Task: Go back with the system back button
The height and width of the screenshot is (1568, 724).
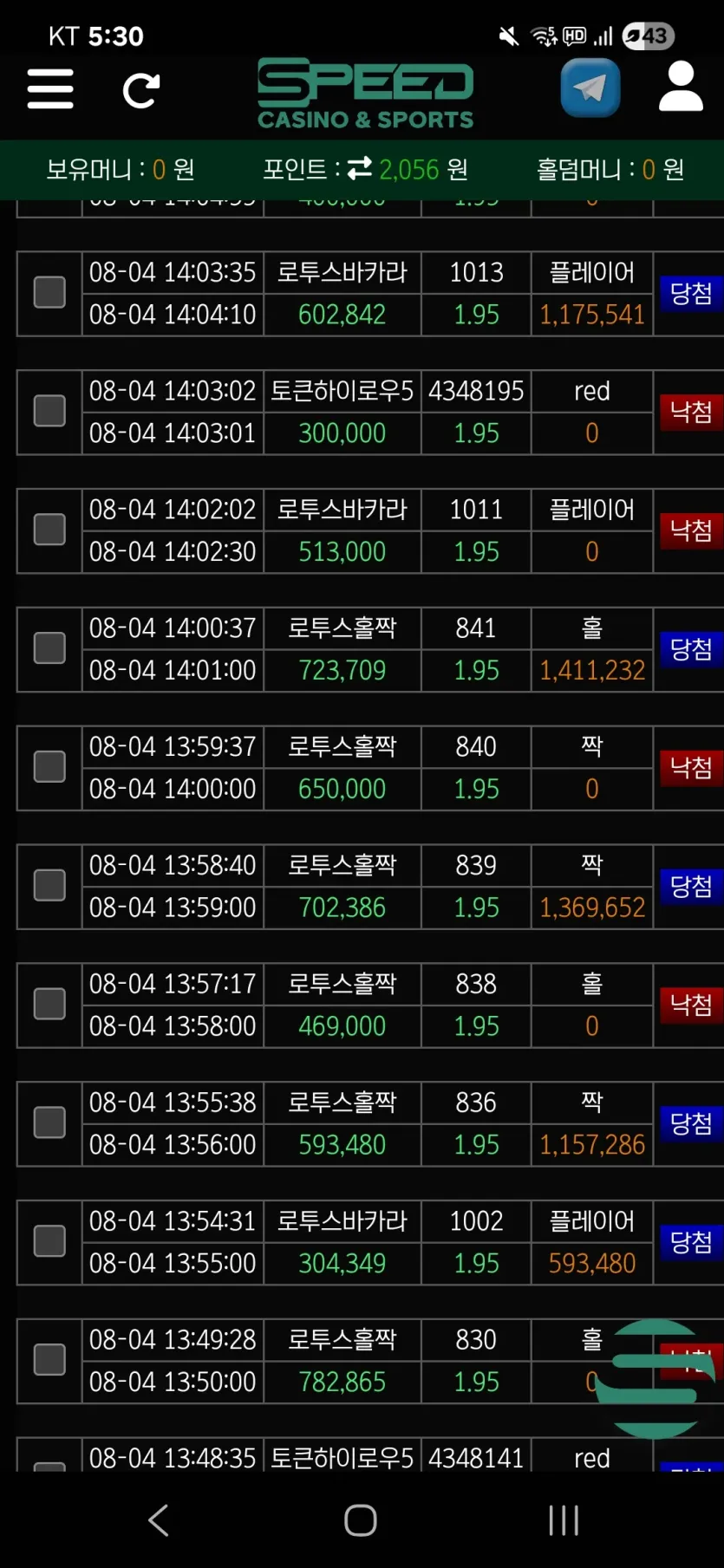Action: [158, 1520]
